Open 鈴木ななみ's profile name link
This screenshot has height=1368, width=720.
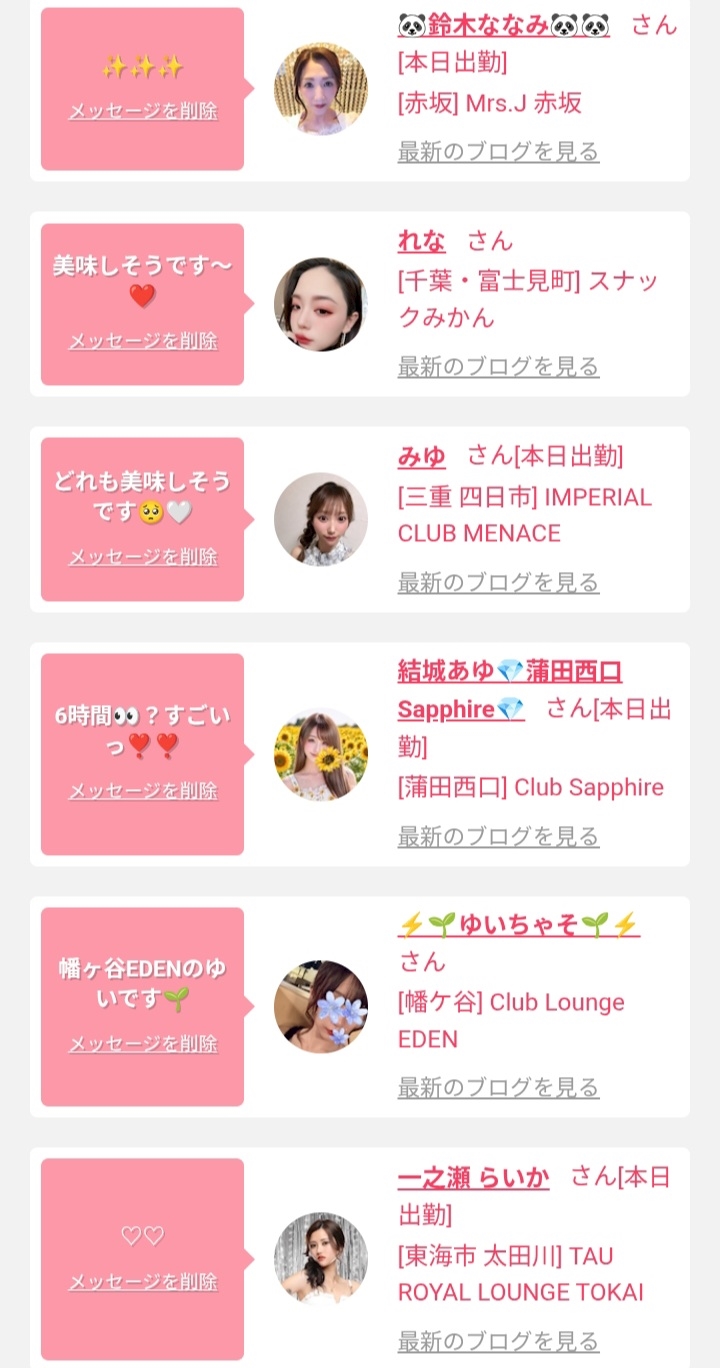coord(504,25)
